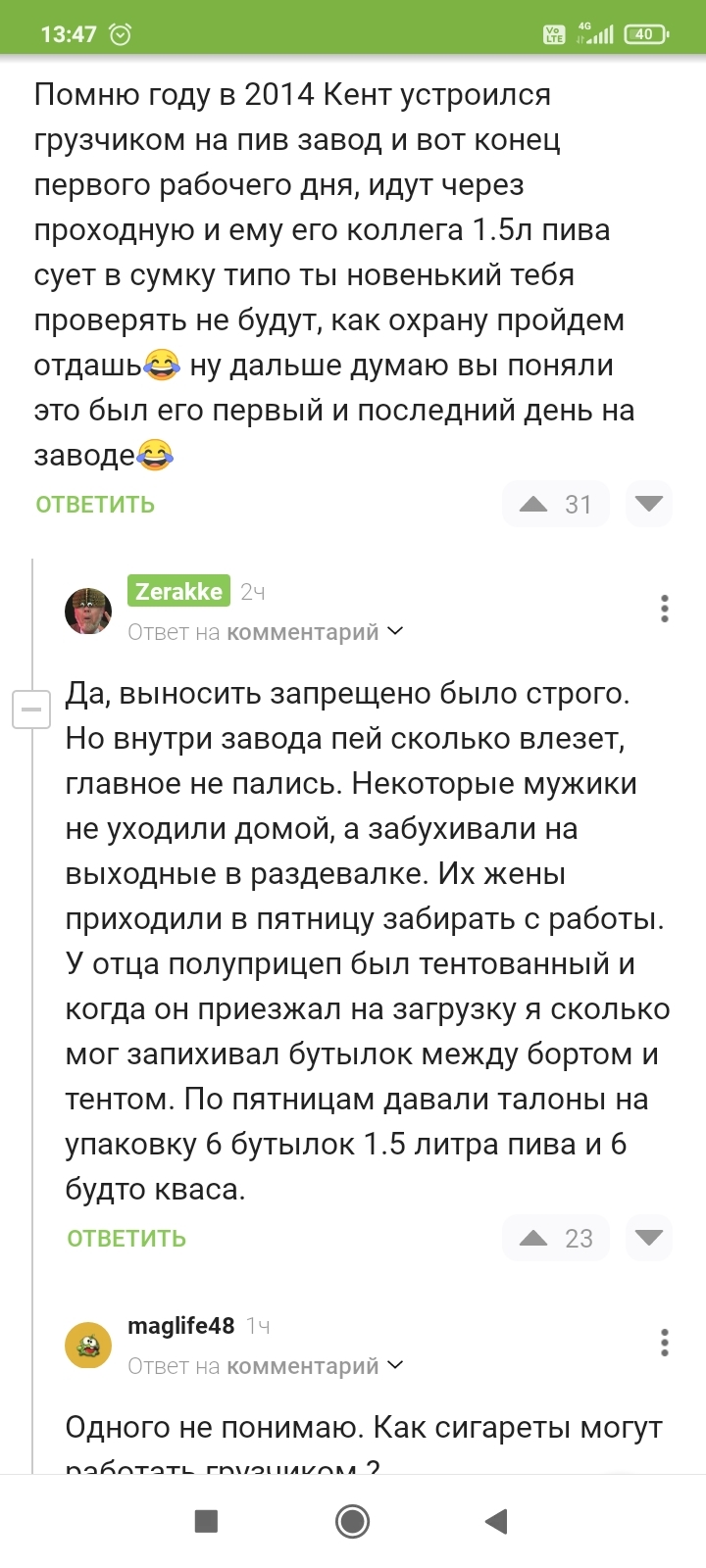Upvote the comment with 31 points
Image resolution: width=706 pixels, height=1568 pixels.
[533, 505]
